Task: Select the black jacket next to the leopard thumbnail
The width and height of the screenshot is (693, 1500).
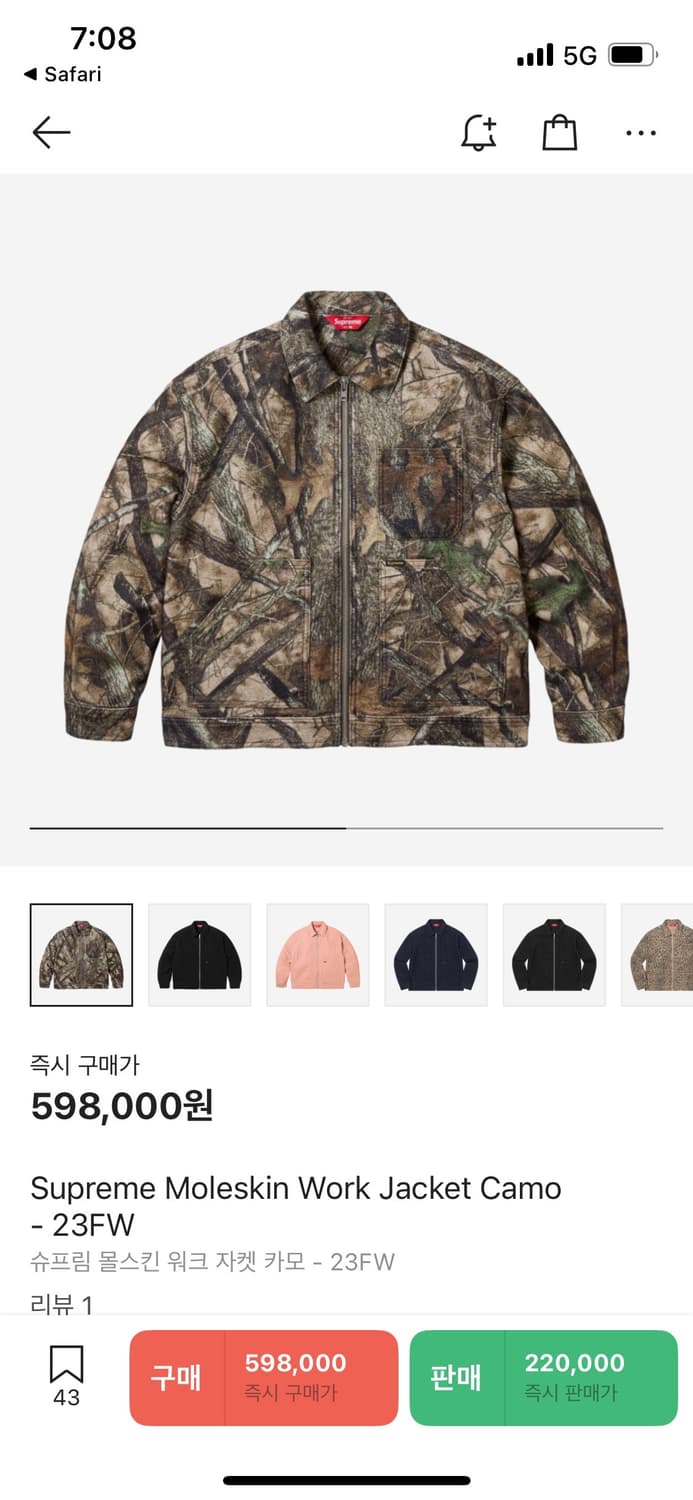Action: coord(553,954)
